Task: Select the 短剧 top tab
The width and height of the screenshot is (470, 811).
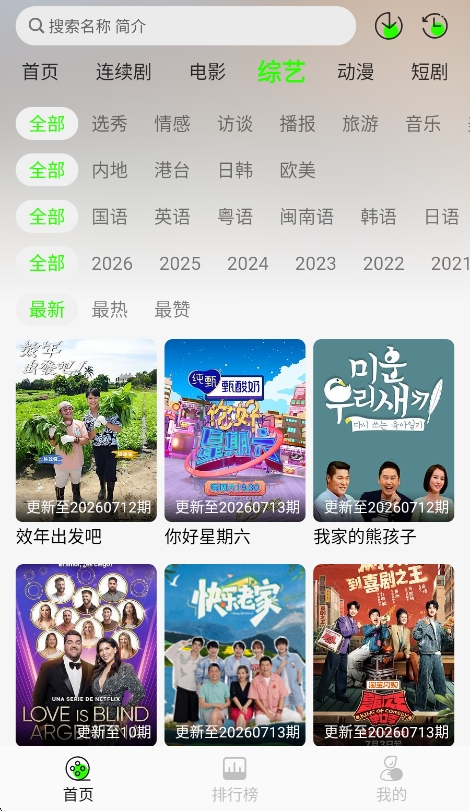Action: (x=429, y=71)
